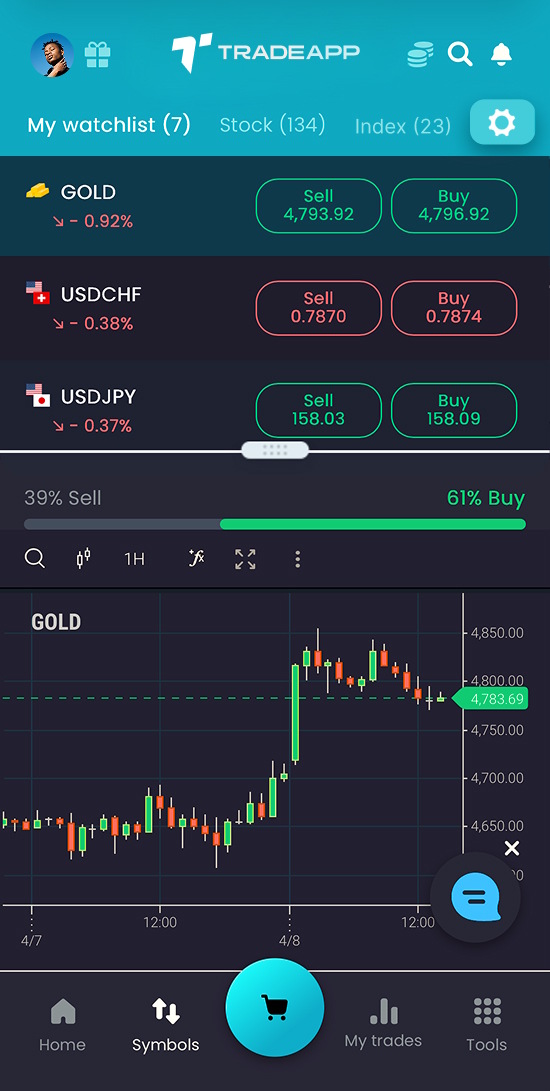Change the 1H chart timeframe
The height and width of the screenshot is (1091, 550).
pyautogui.click(x=134, y=559)
